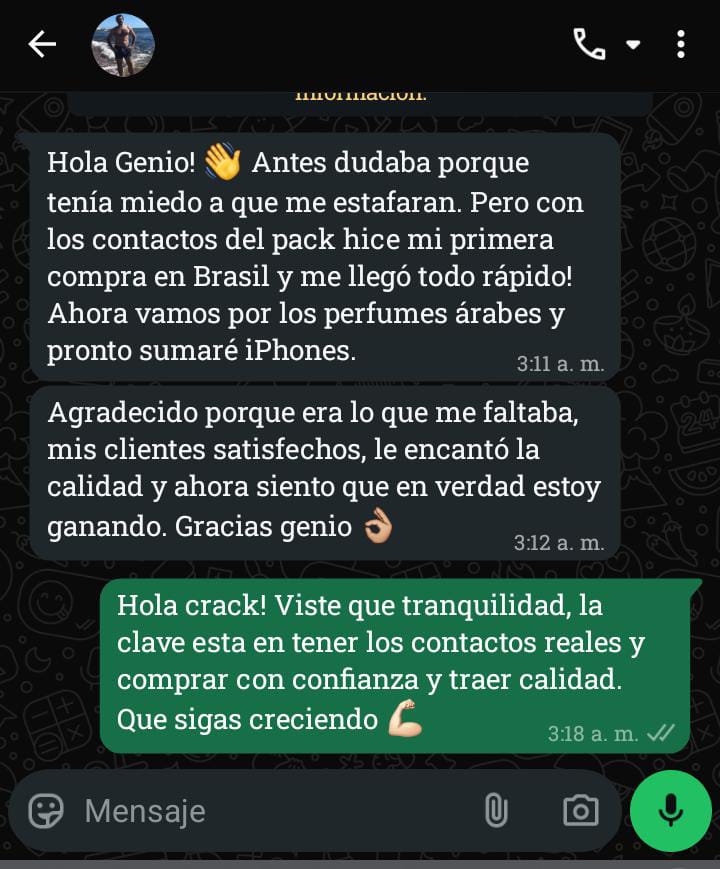720x869 pixels.
Task: Focus the Mensaje text field
Action: point(270,811)
